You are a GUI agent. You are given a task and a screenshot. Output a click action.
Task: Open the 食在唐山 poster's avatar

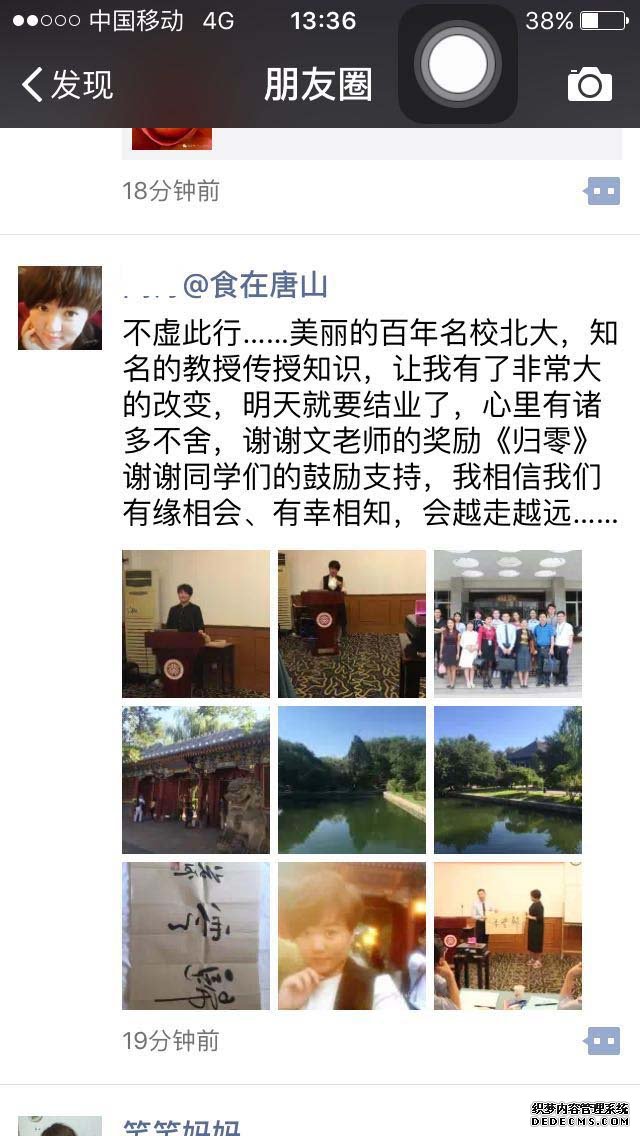pyautogui.click(x=60, y=308)
